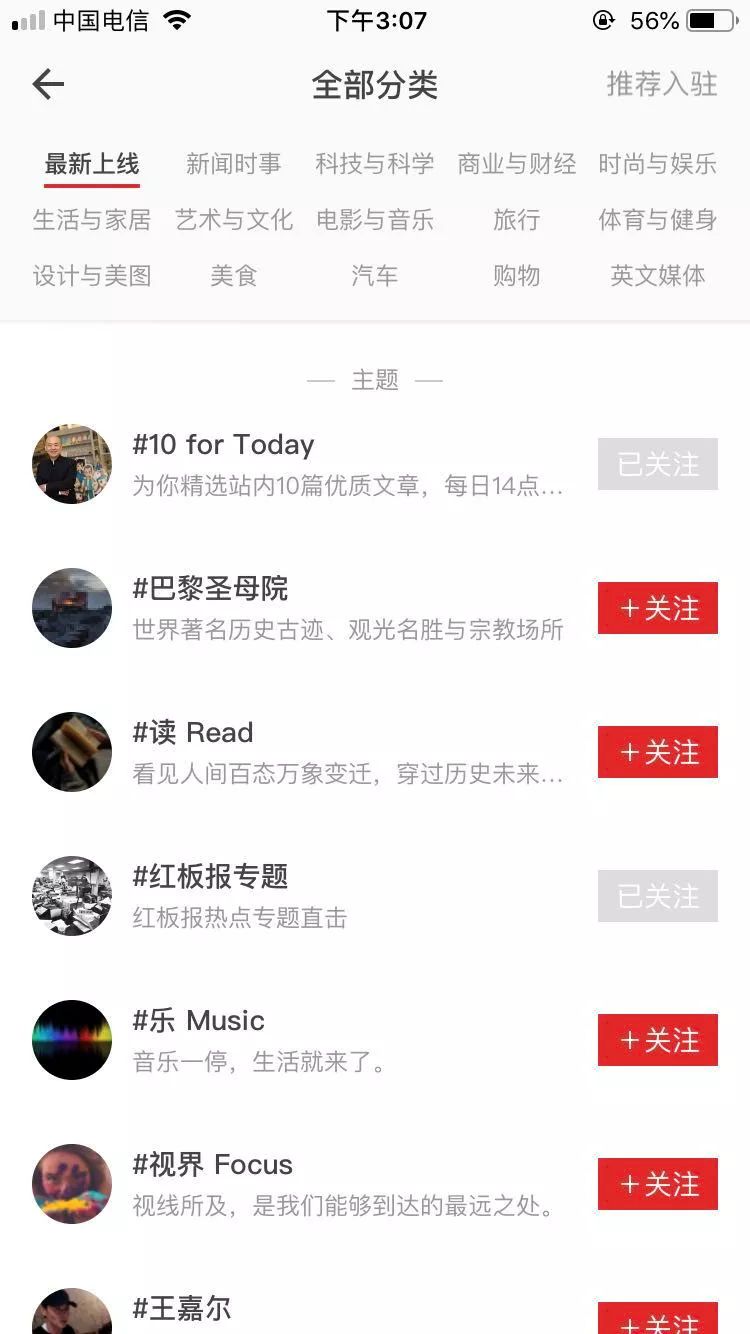Switch to the 商业与财经 category

(x=517, y=164)
